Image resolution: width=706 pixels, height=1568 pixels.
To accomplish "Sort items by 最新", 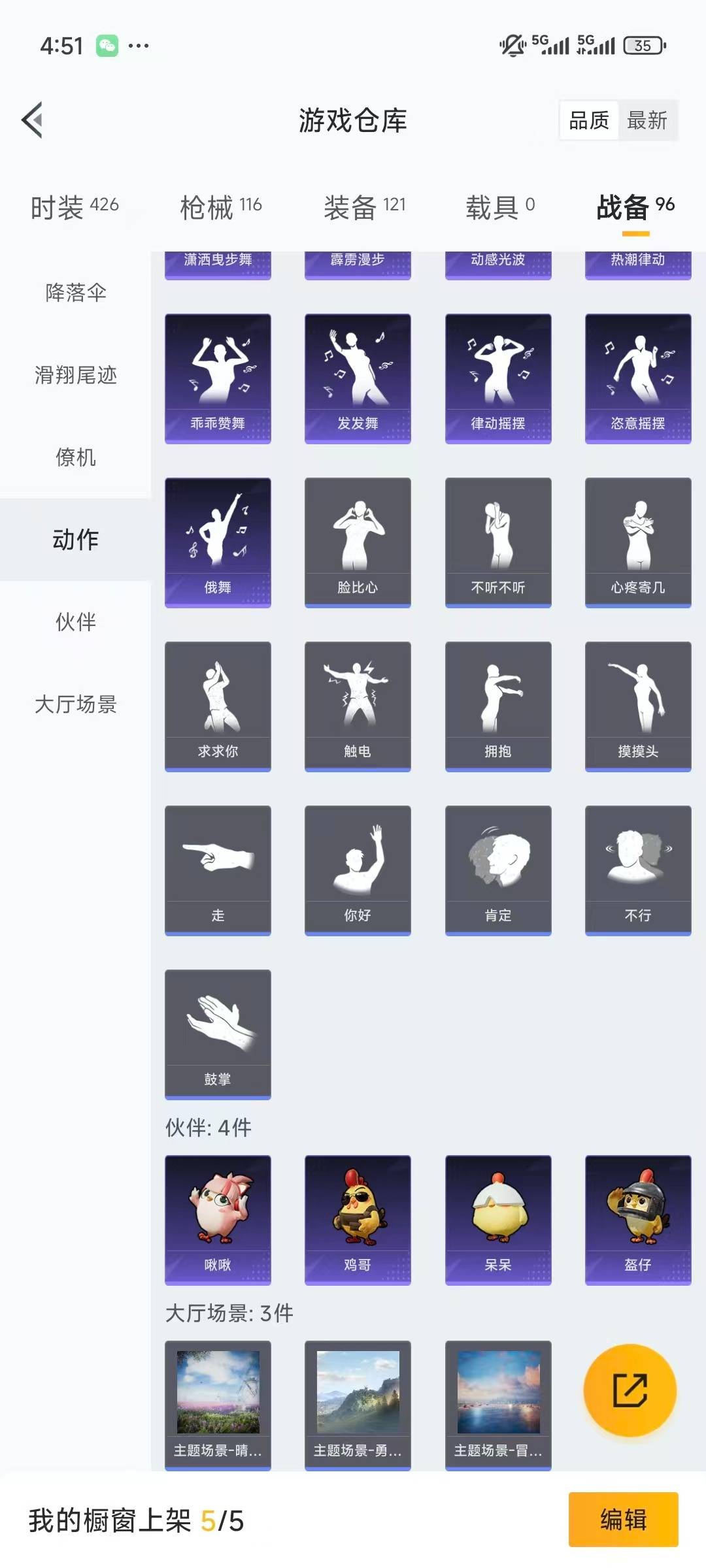I will (x=647, y=120).
